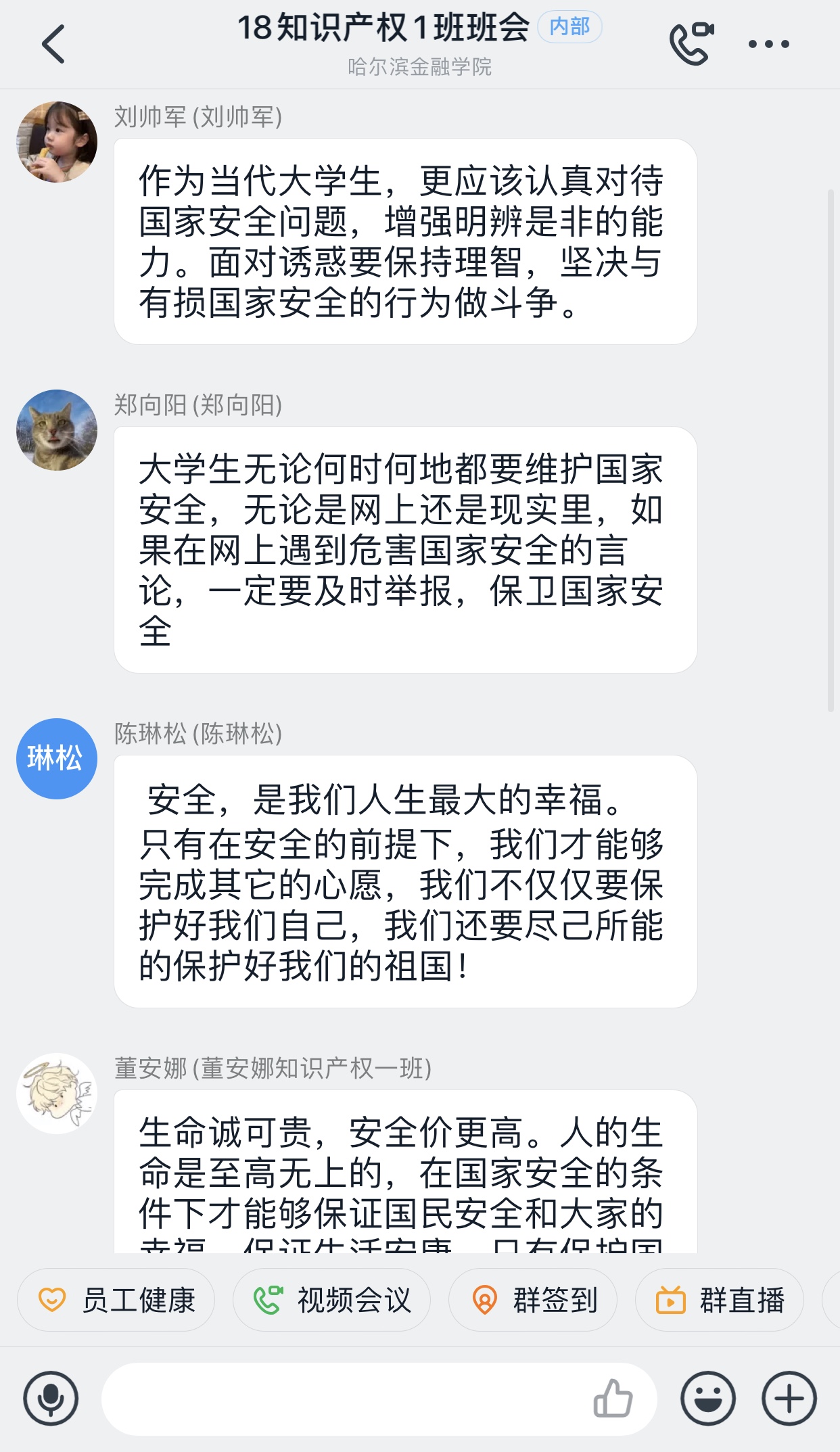Go back from the class group chat
Viewport: 840px width, 1452px height.
53,44
